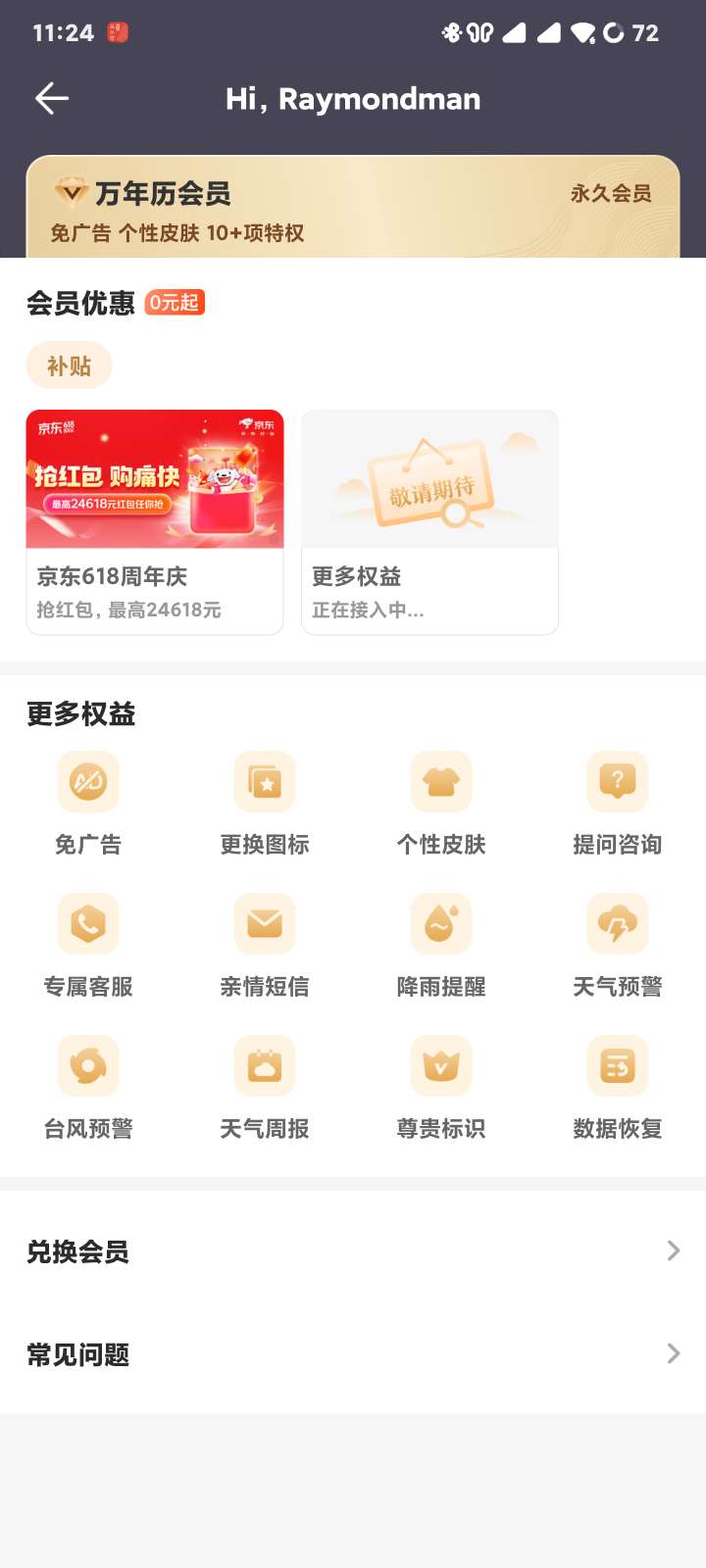Select the 补贴 chip
The image size is (706, 1568).
[x=69, y=366]
